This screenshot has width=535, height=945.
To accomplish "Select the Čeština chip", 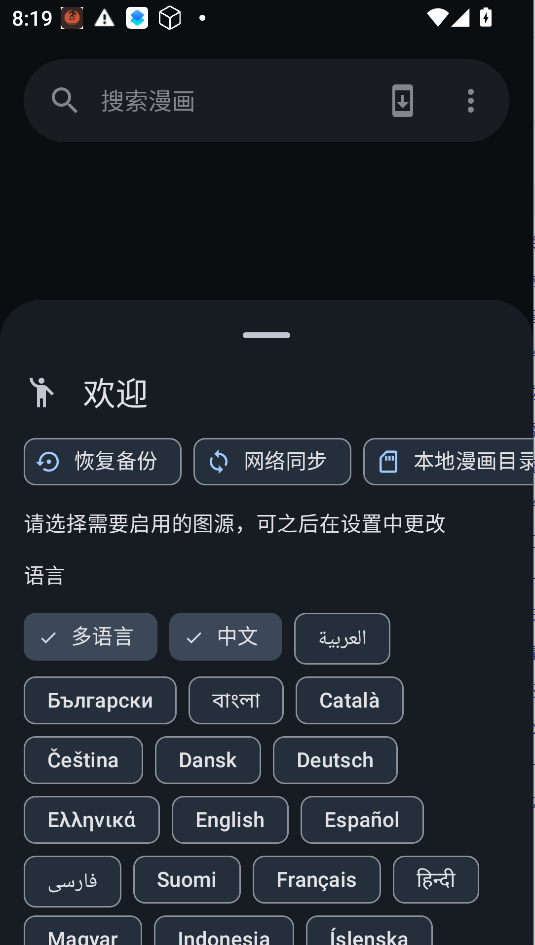I will point(83,760).
